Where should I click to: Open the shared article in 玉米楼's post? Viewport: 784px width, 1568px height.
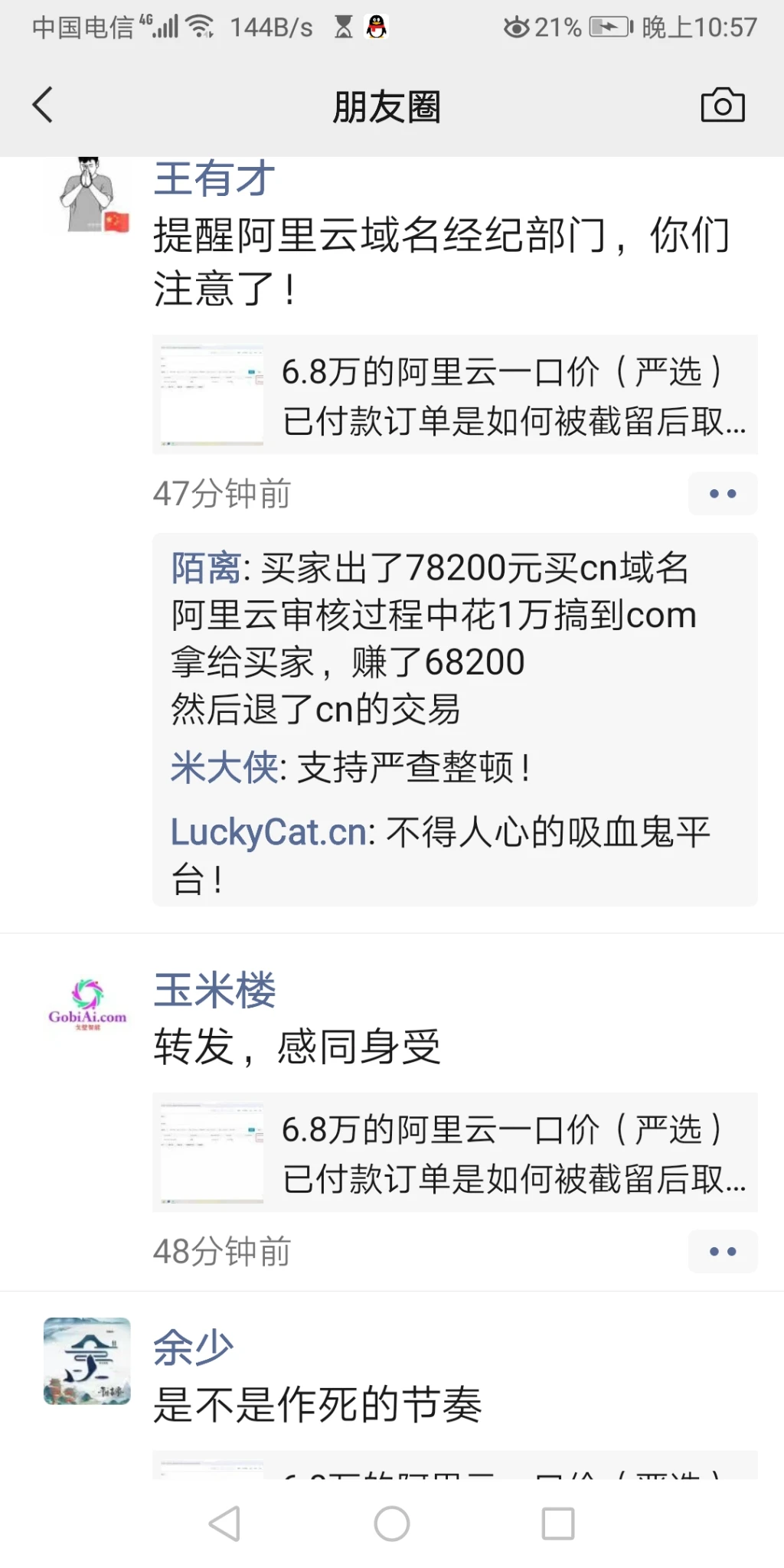455,1153
